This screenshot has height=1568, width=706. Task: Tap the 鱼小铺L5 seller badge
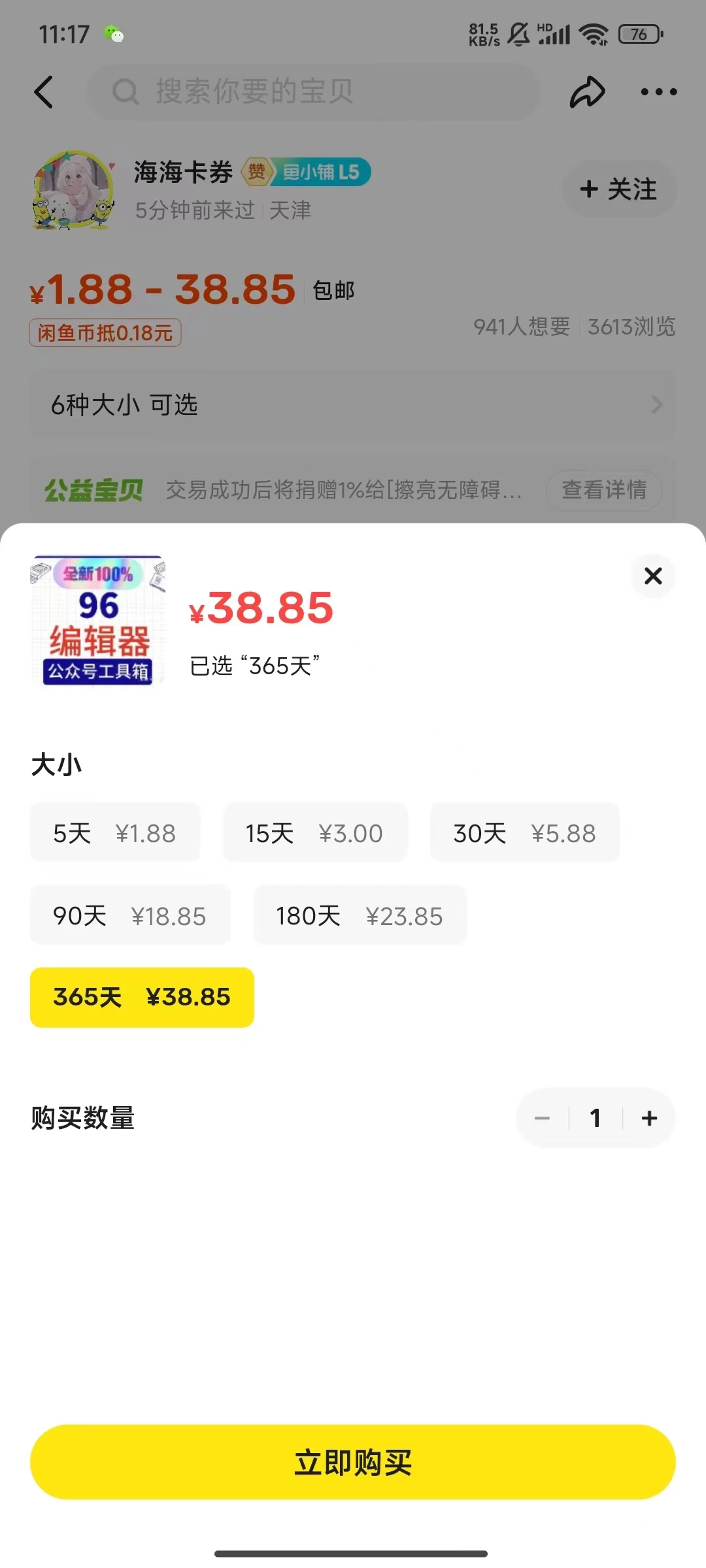point(320,171)
